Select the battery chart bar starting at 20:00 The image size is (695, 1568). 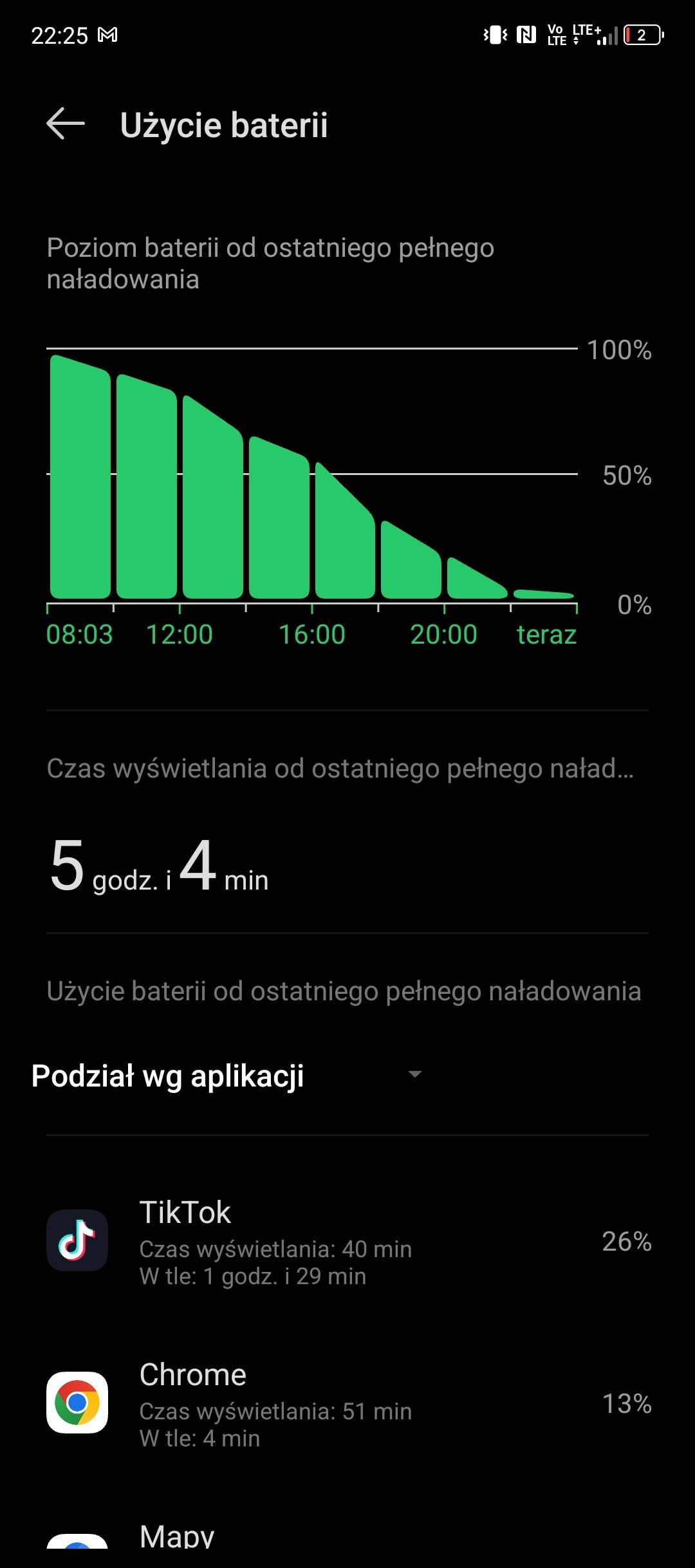pos(477,577)
